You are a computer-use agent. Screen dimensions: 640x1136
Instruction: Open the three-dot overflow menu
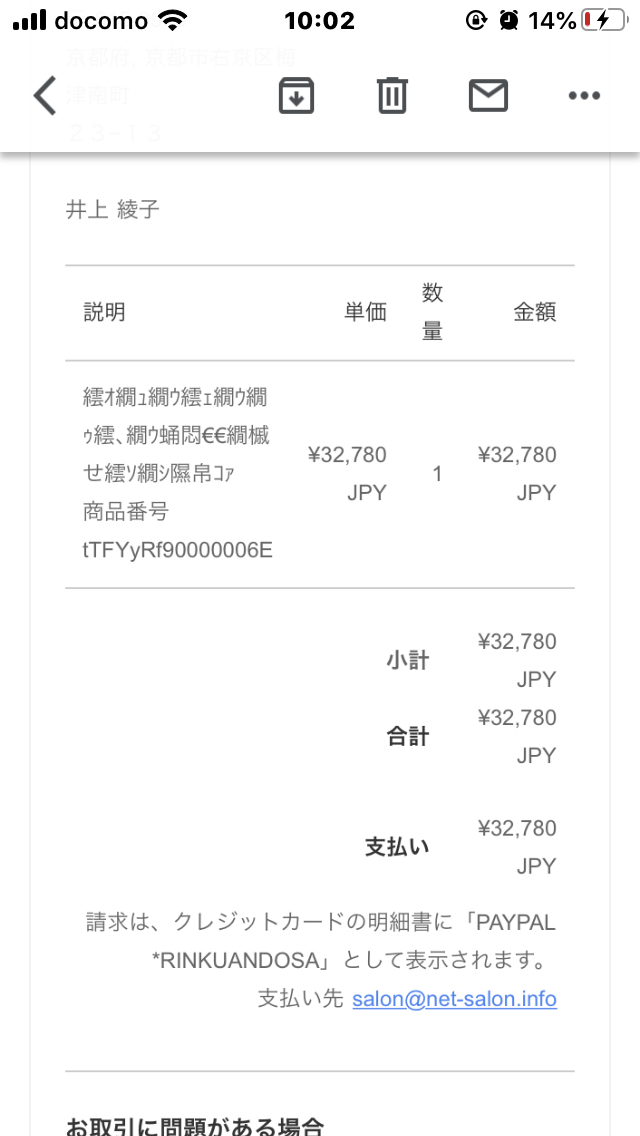click(x=584, y=96)
